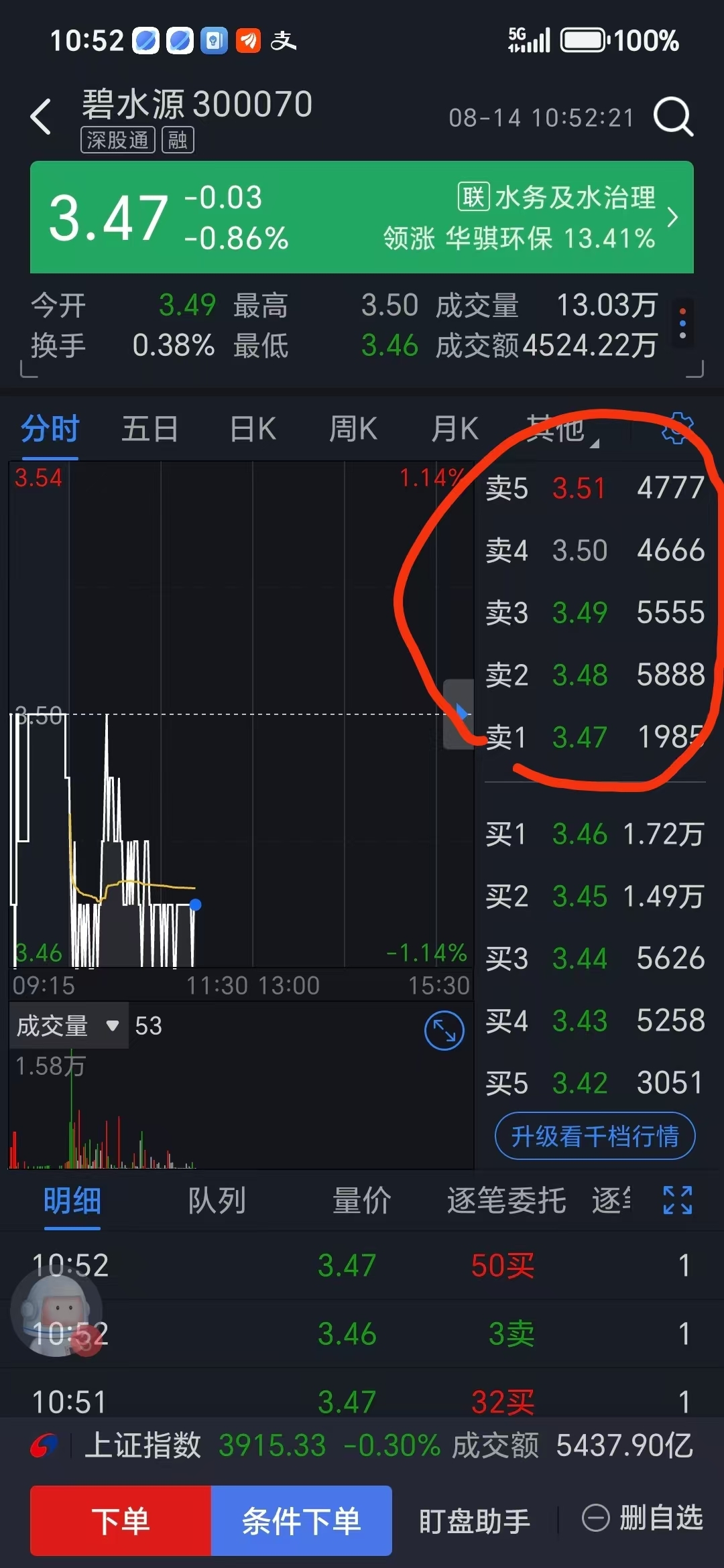Switch to the 量价 tab
724x1568 pixels.
[362, 1200]
